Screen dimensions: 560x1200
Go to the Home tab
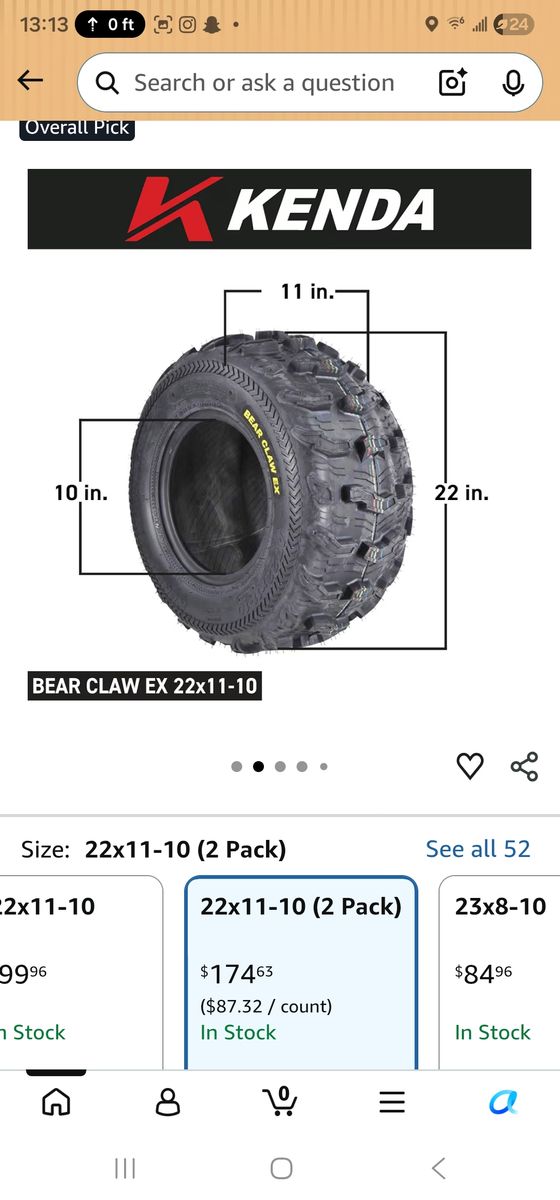[x=56, y=1102]
